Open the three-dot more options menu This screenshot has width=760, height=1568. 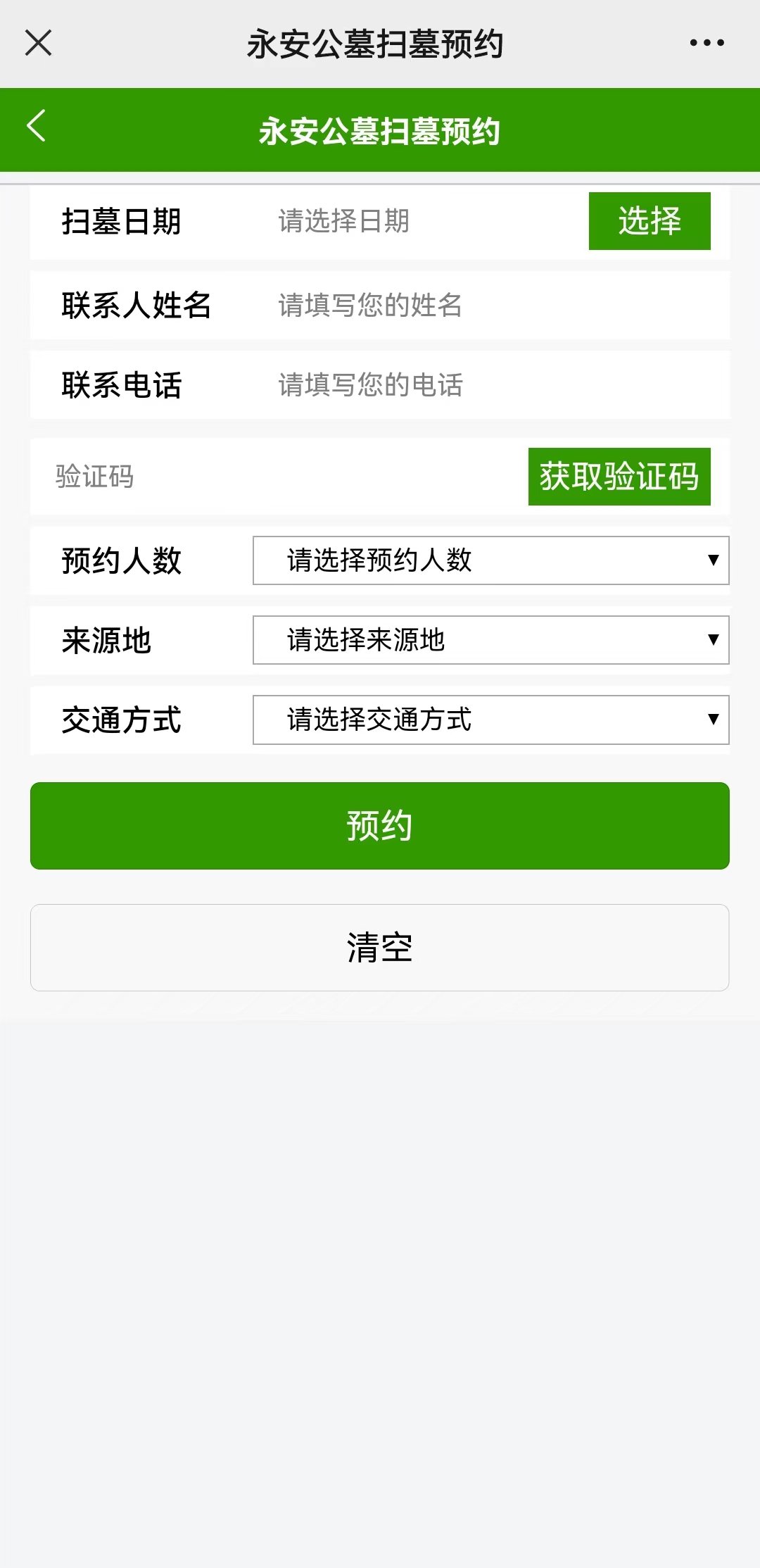[707, 43]
